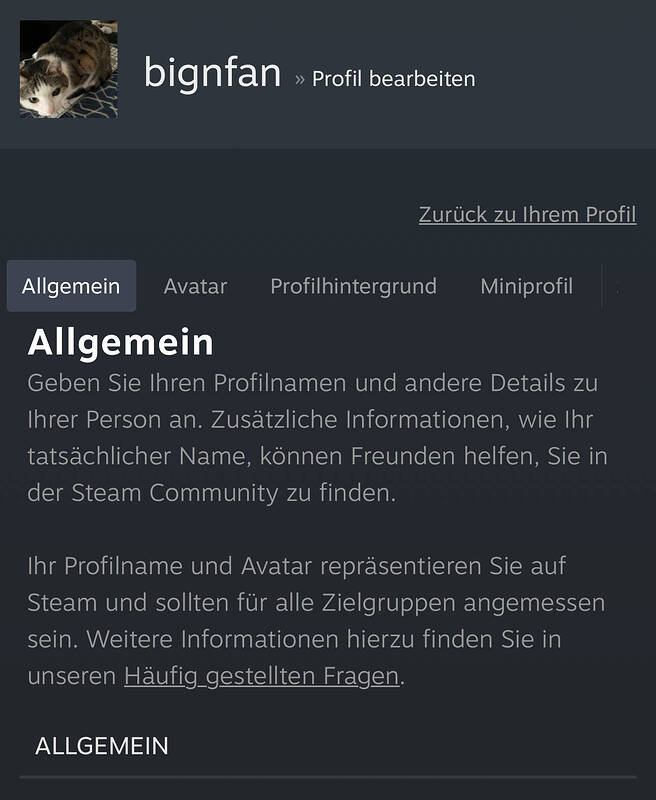The image size is (656, 800).
Task: Tap the bignfan profile name
Action: pos(212,73)
